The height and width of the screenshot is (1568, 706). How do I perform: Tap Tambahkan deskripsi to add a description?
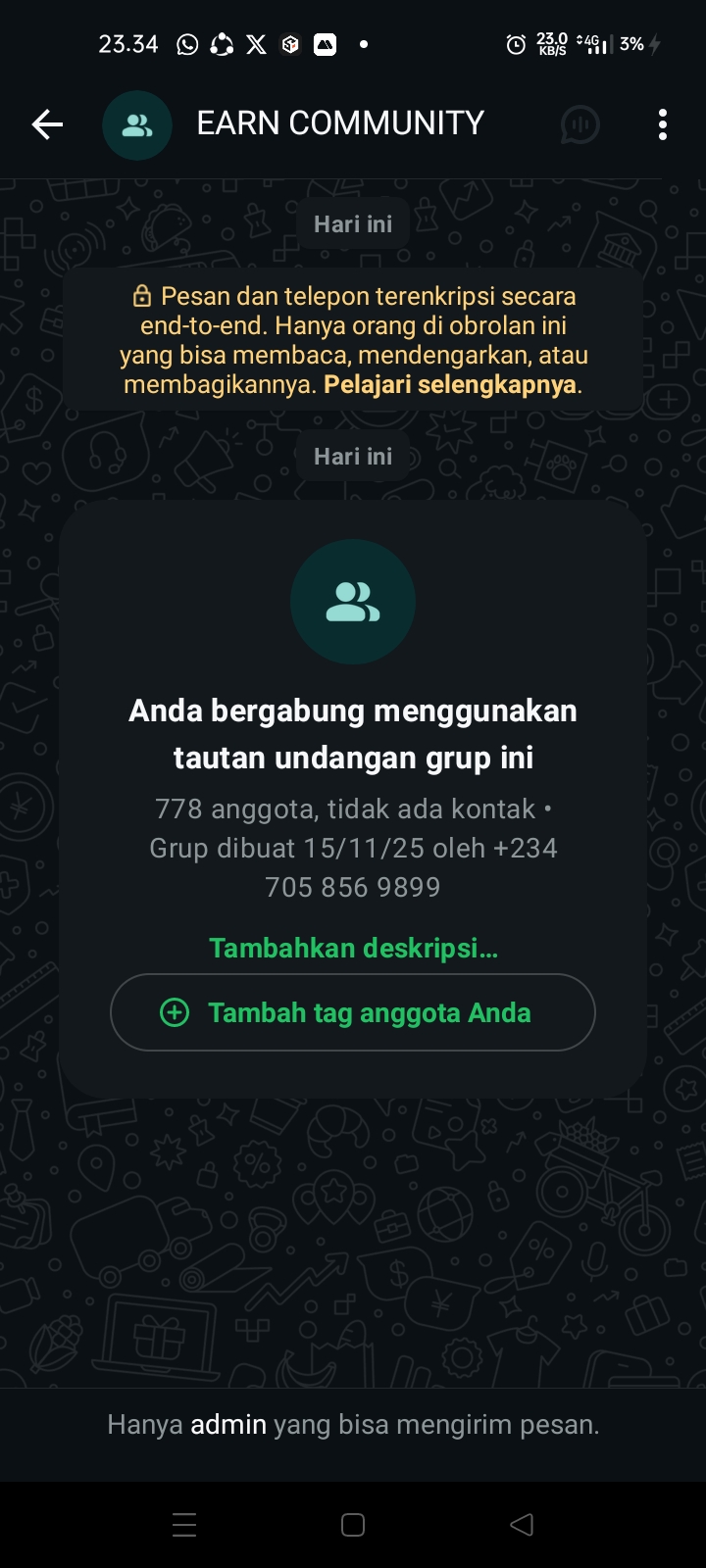pos(353,948)
